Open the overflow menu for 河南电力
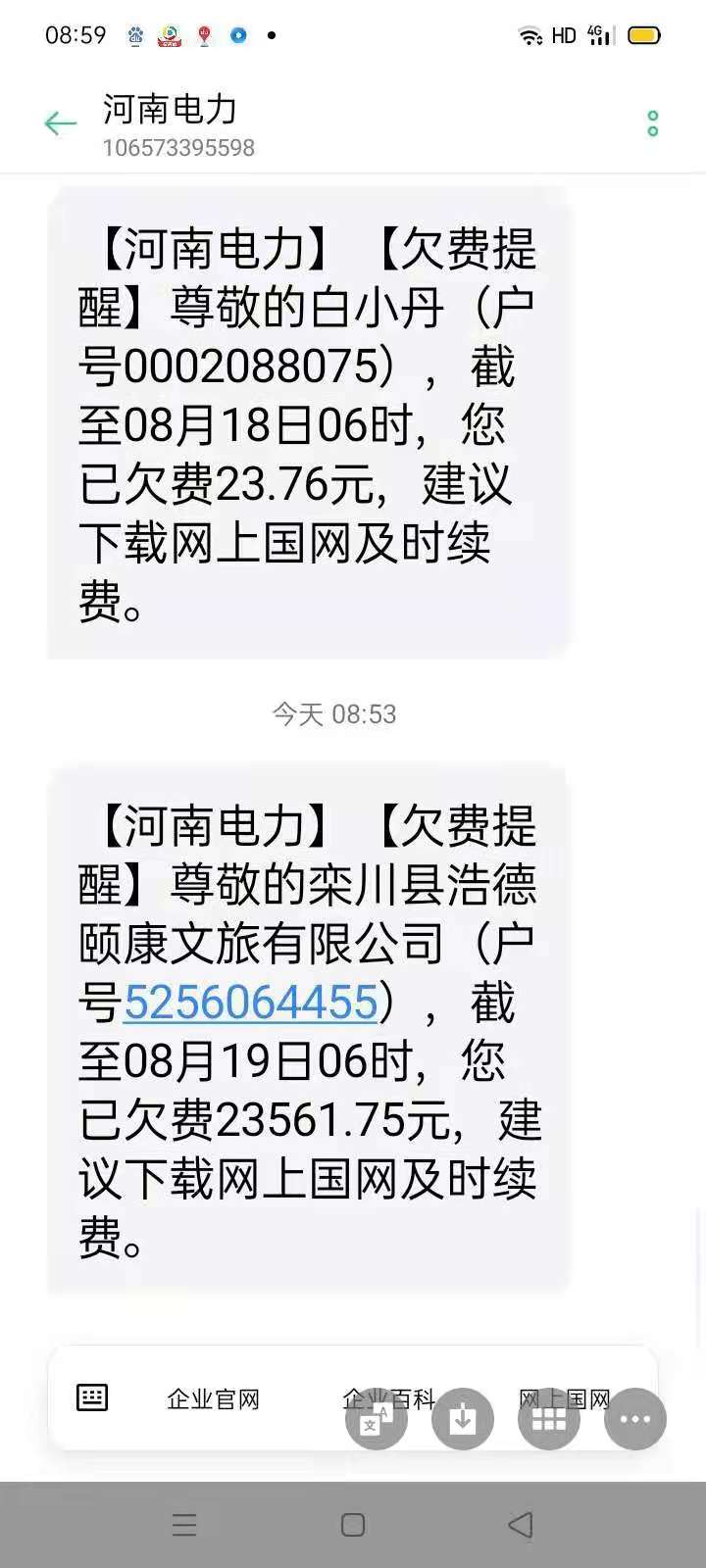 [653, 123]
